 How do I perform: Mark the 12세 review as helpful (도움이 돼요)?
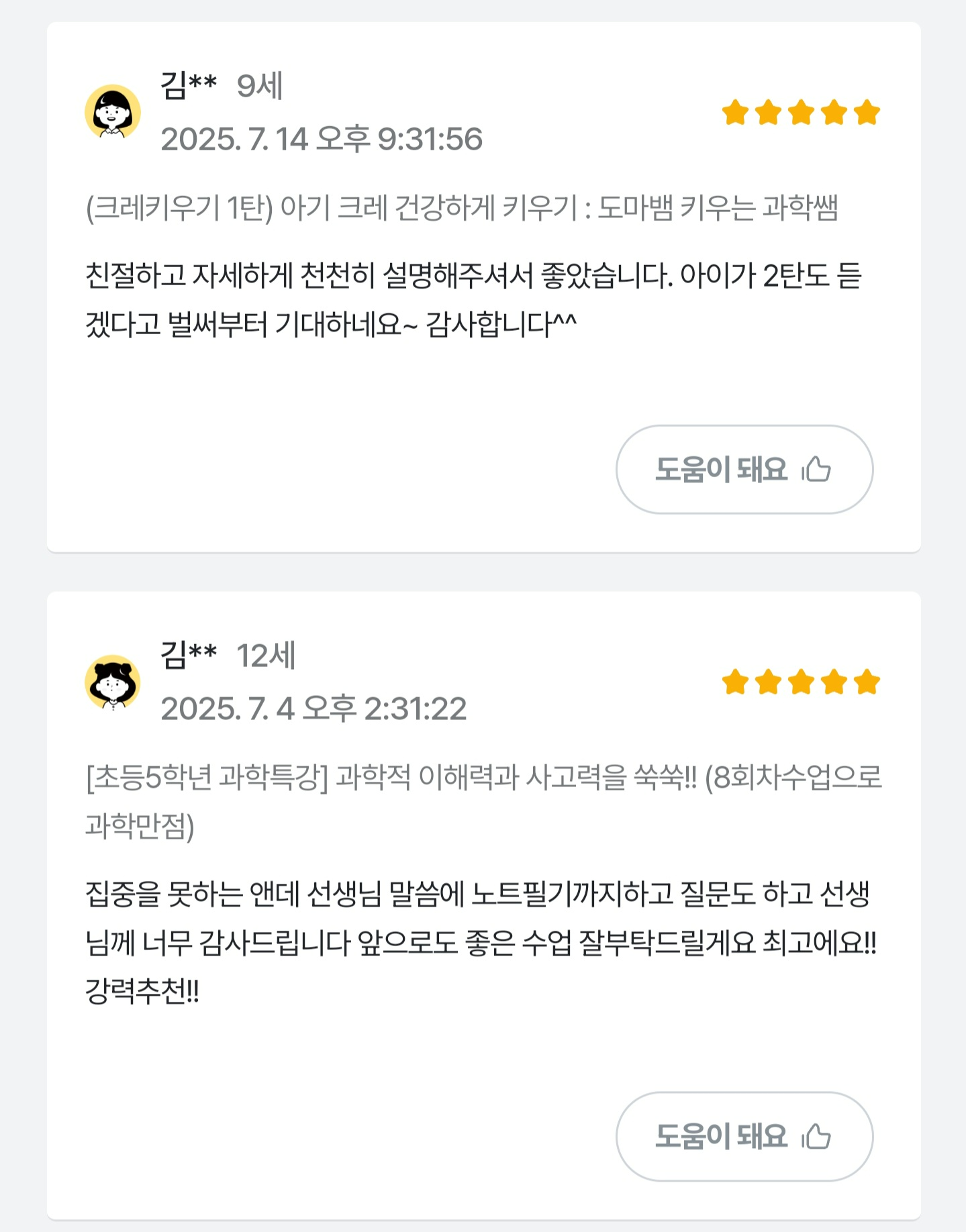click(x=744, y=1136)
